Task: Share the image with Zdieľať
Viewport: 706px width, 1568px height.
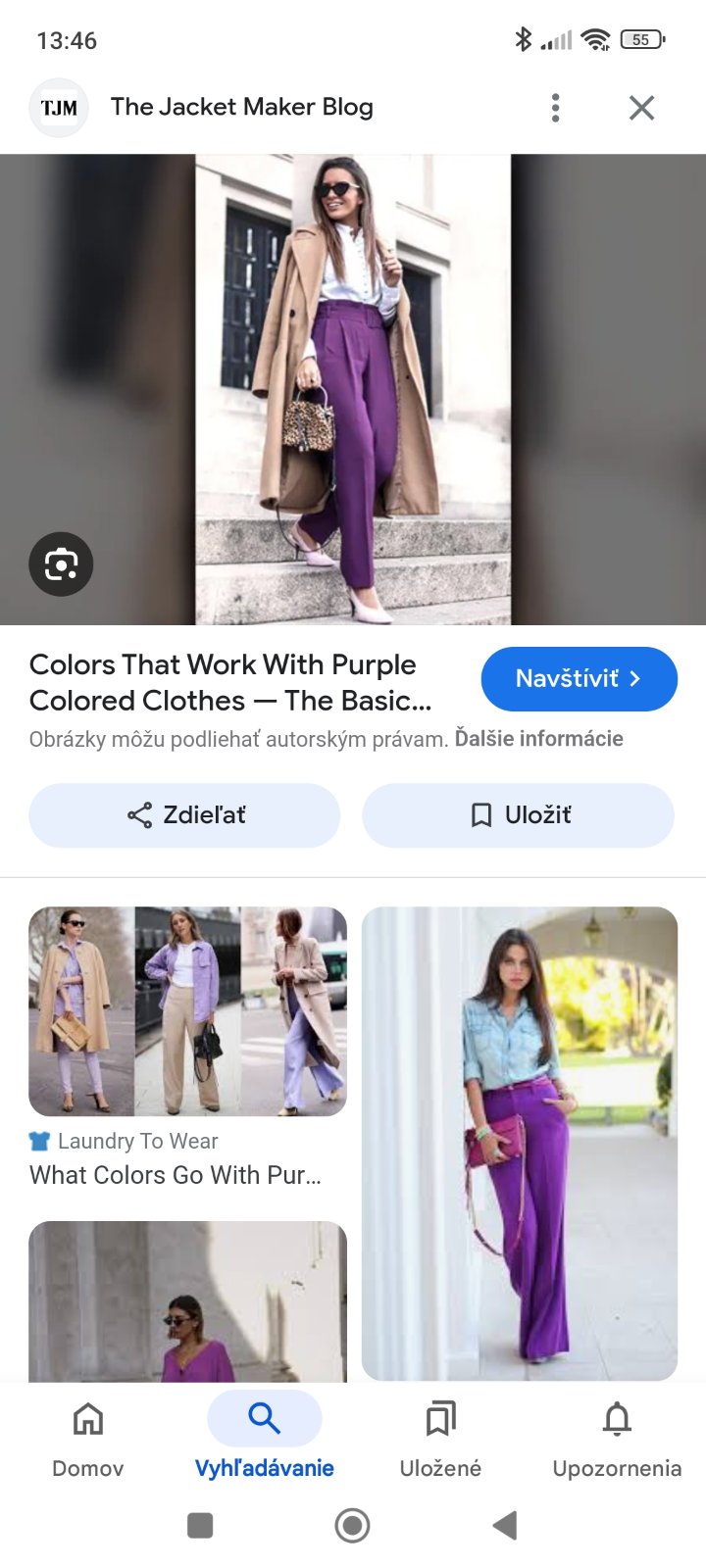Action: (x=185, y=815)
